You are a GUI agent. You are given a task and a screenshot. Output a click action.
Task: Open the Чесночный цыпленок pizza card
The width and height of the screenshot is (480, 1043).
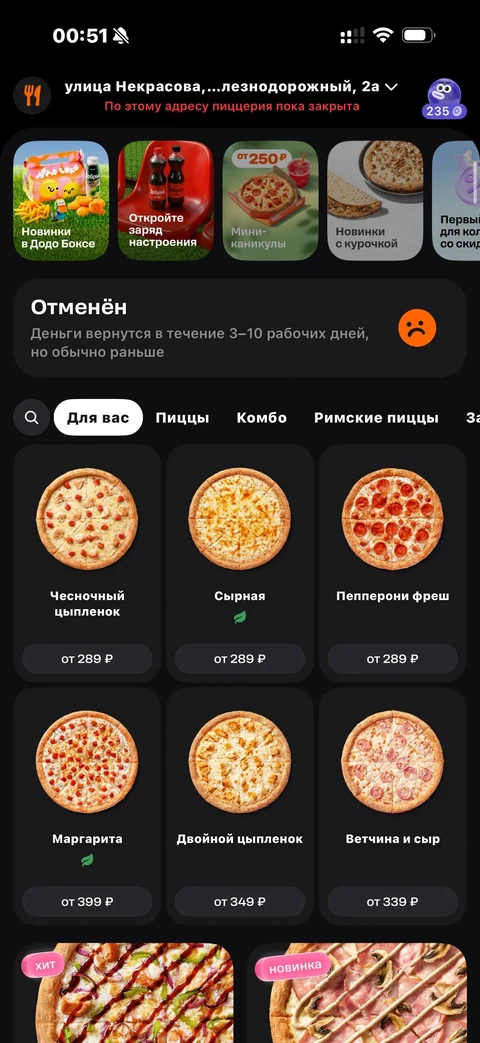click(x=87, y=563)
